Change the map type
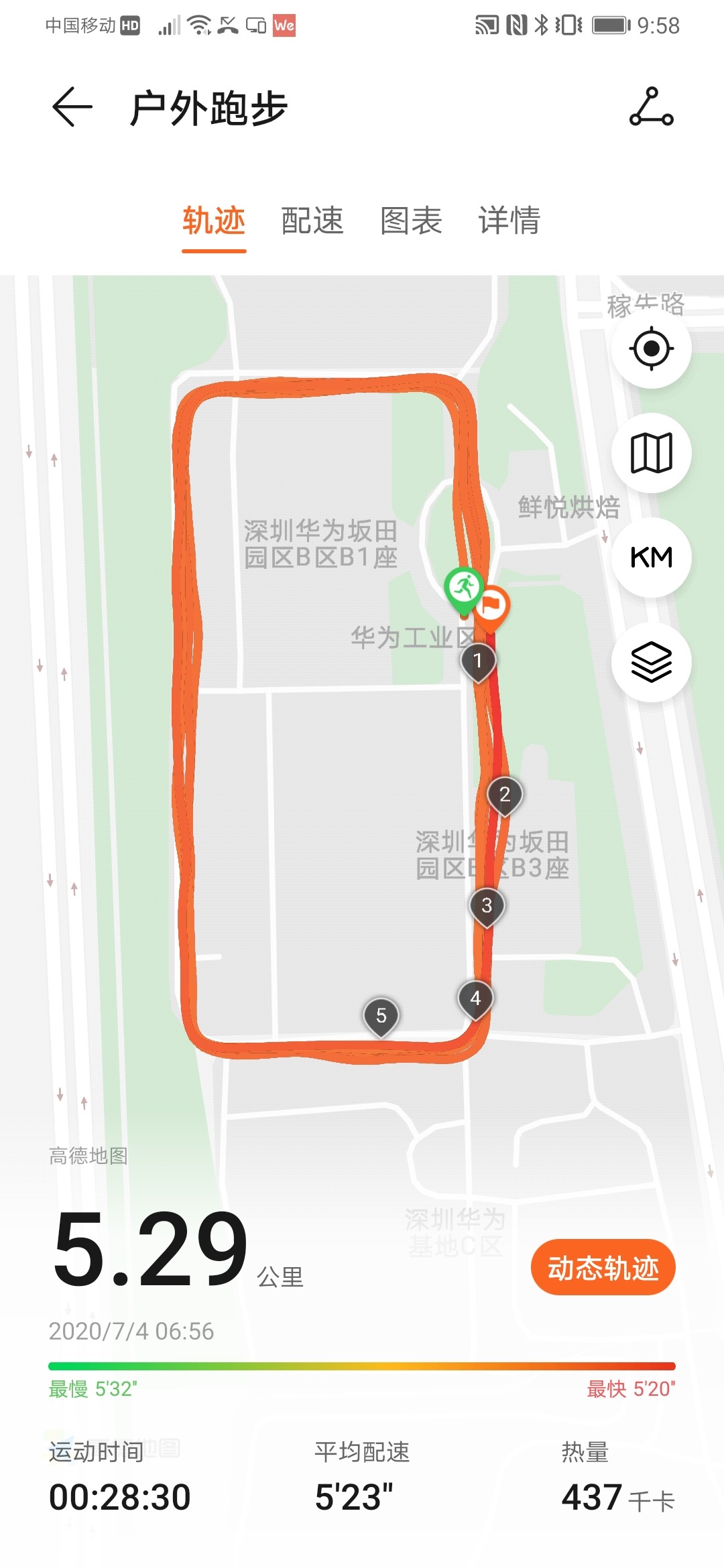The width and height of the screenshot is (724, 1568). 651,453
